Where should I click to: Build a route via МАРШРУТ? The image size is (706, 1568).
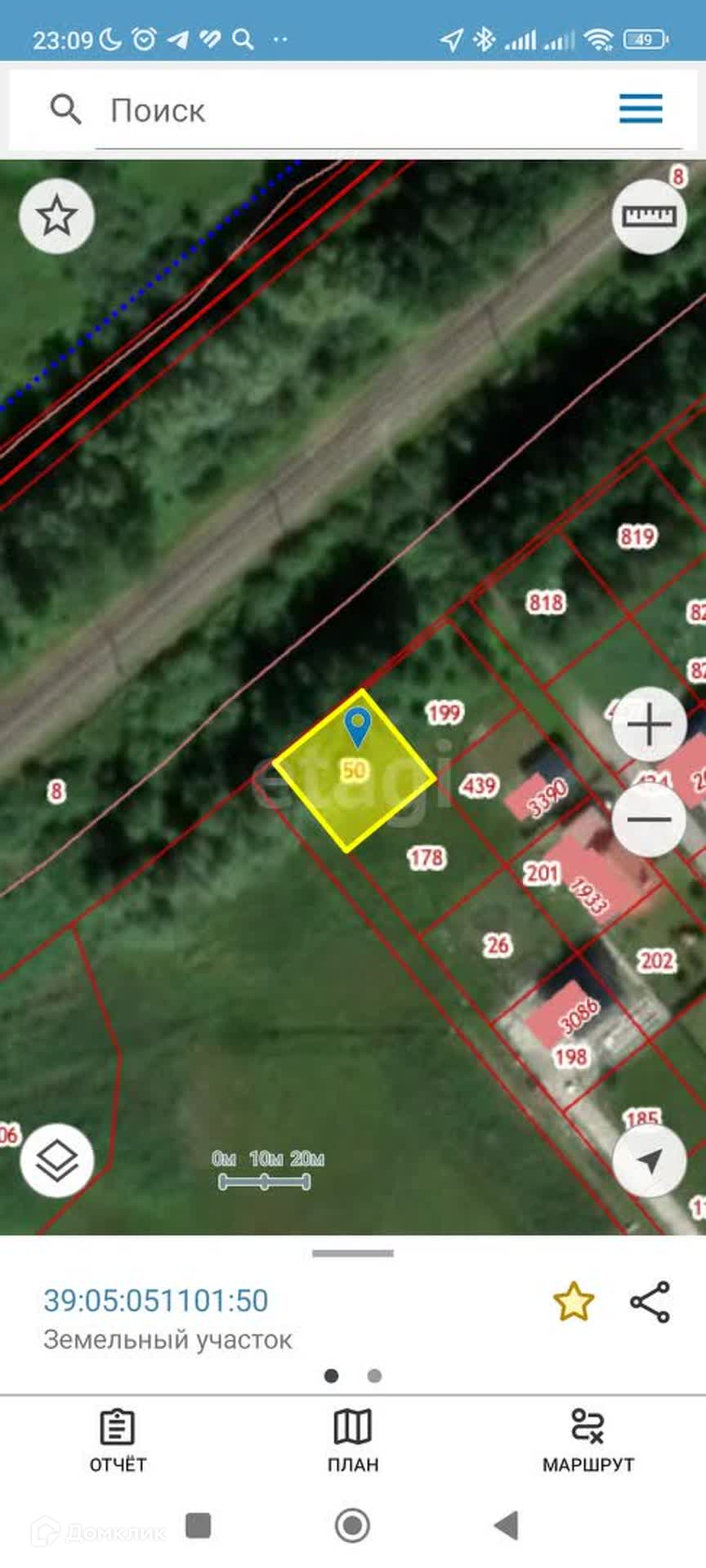point(588,1441)
